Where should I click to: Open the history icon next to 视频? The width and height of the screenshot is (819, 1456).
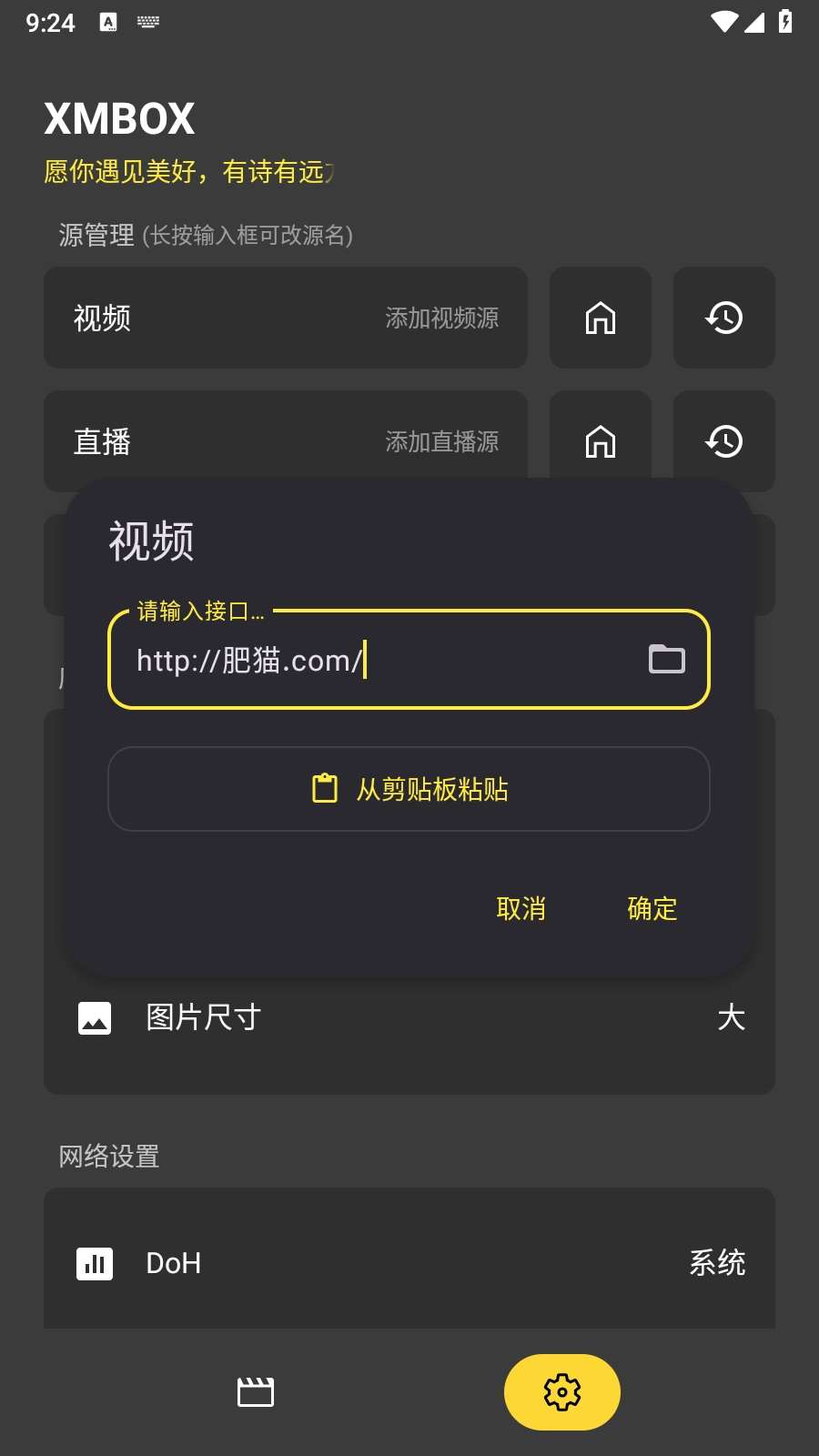click(x=723, y=318)
